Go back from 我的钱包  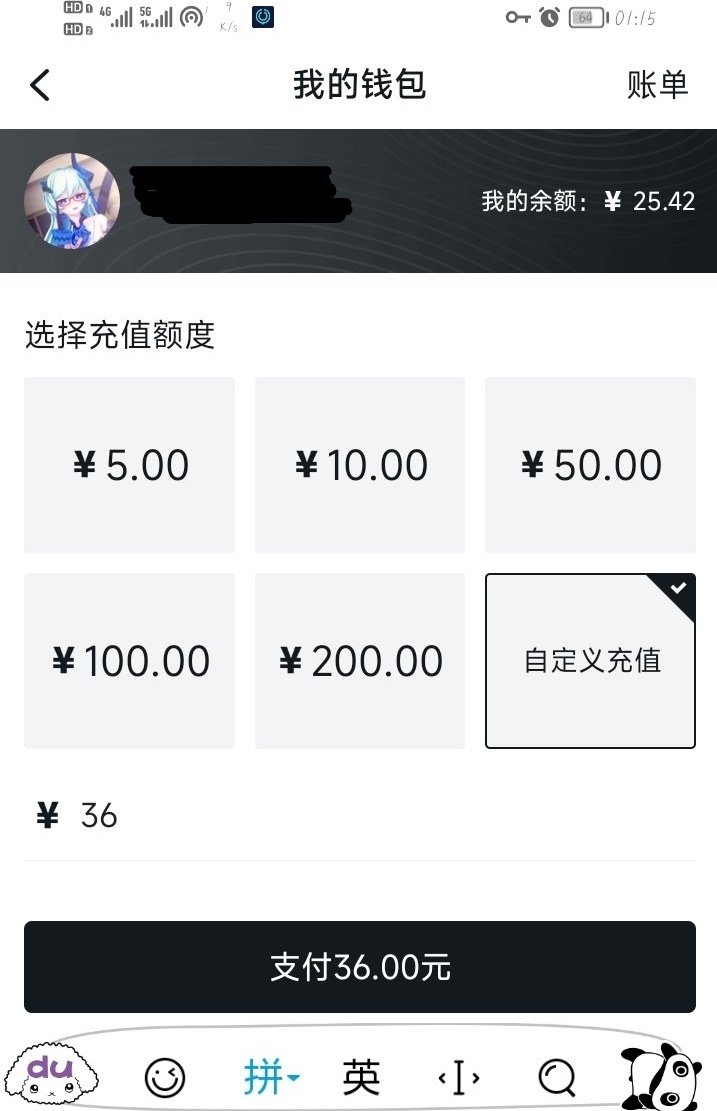tap(40, 85)
